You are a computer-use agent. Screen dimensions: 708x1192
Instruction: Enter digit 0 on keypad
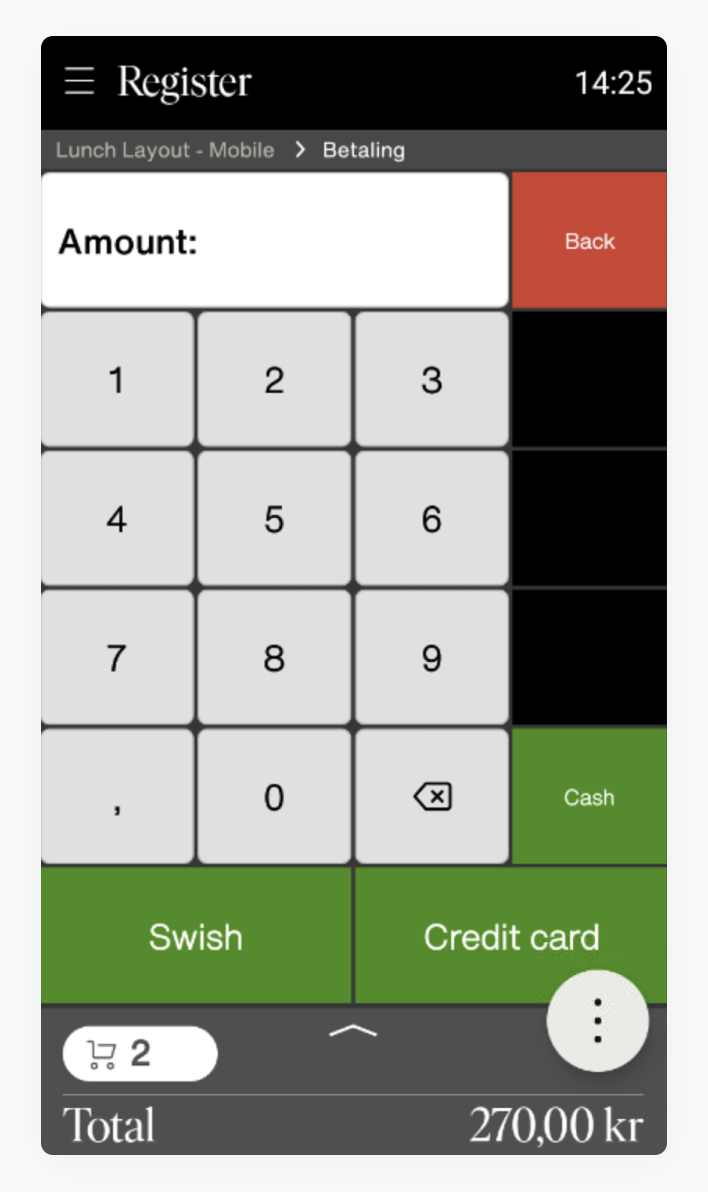275,797
